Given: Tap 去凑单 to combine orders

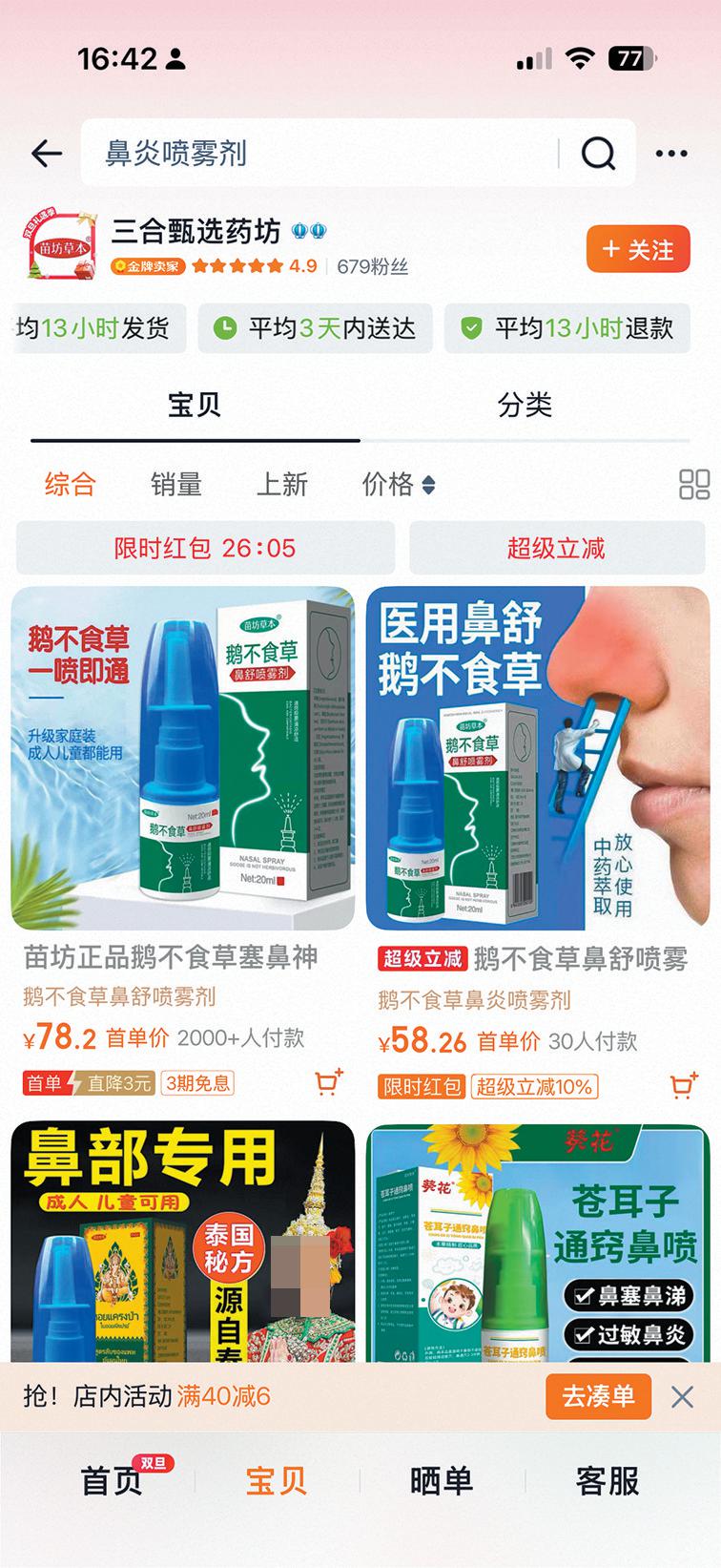Looking at the screenshot, I should (x=598, y=1397).
